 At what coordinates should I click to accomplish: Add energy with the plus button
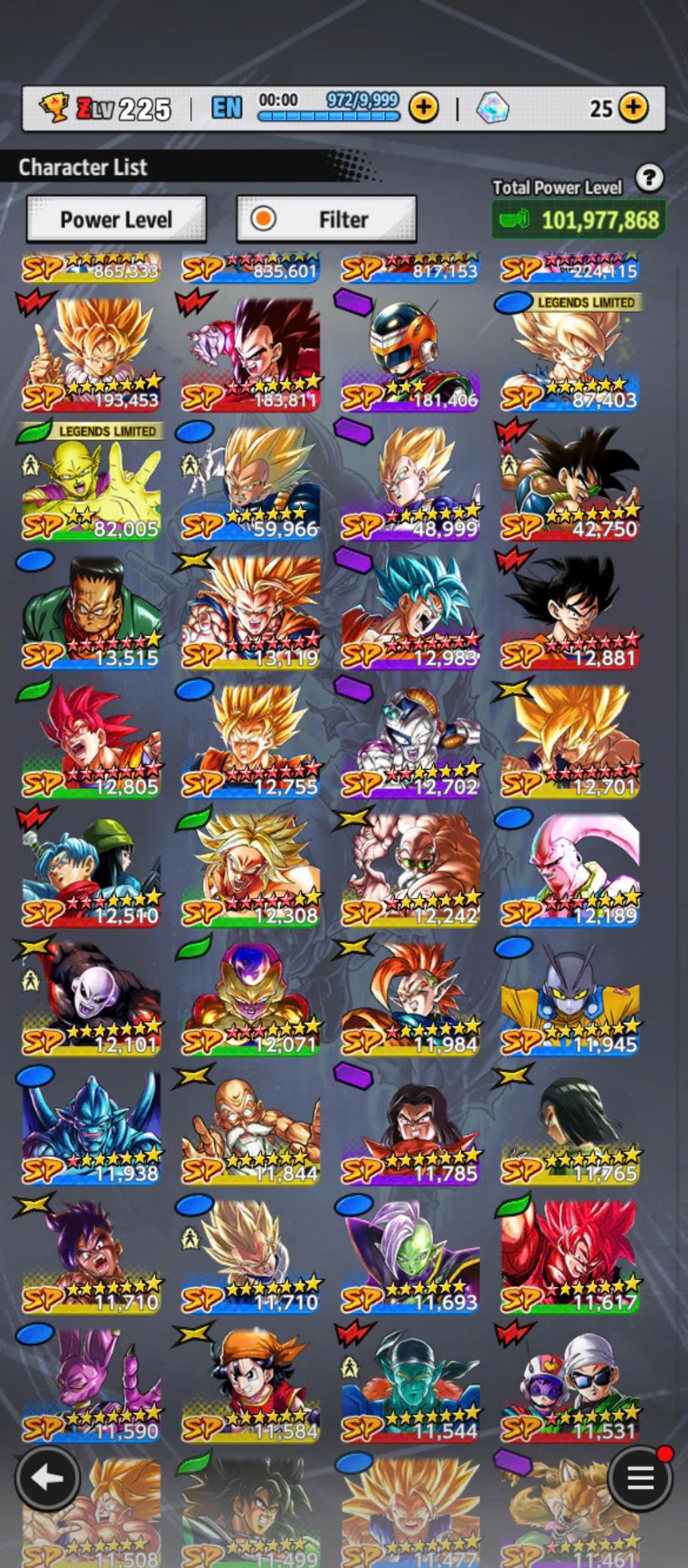(424, 107)
